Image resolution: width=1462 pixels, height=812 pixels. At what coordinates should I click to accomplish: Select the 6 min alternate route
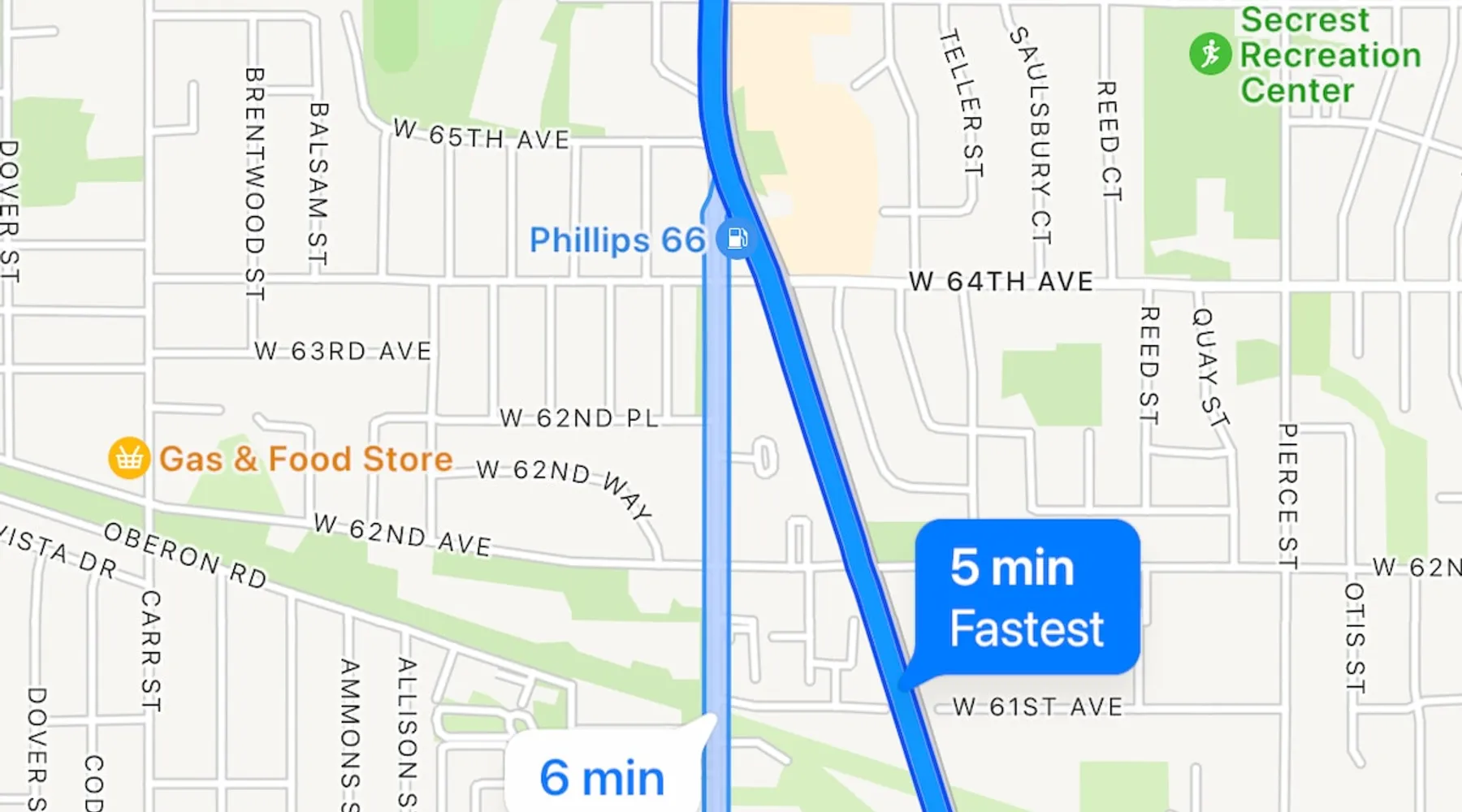tap(603, 775)
